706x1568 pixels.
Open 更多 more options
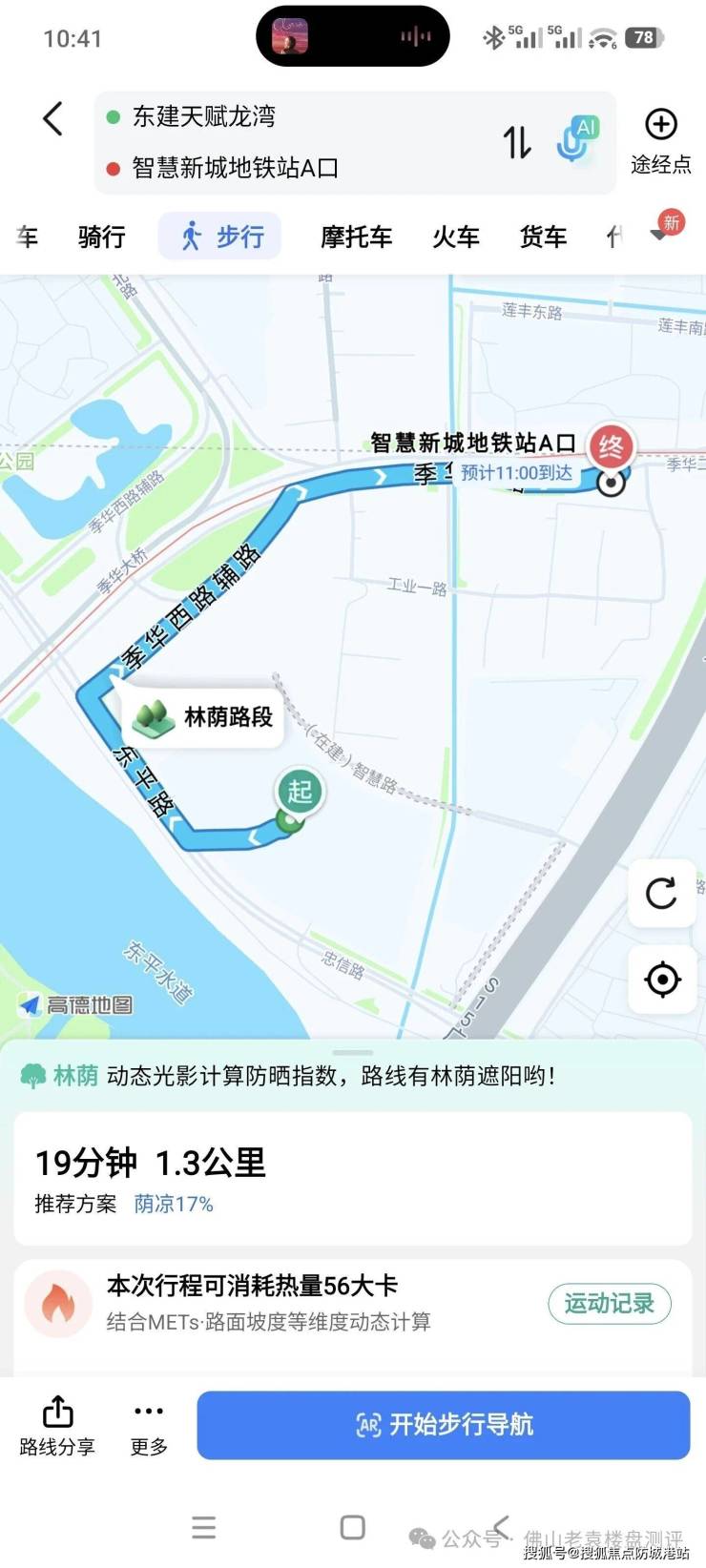coord(149,1426)
